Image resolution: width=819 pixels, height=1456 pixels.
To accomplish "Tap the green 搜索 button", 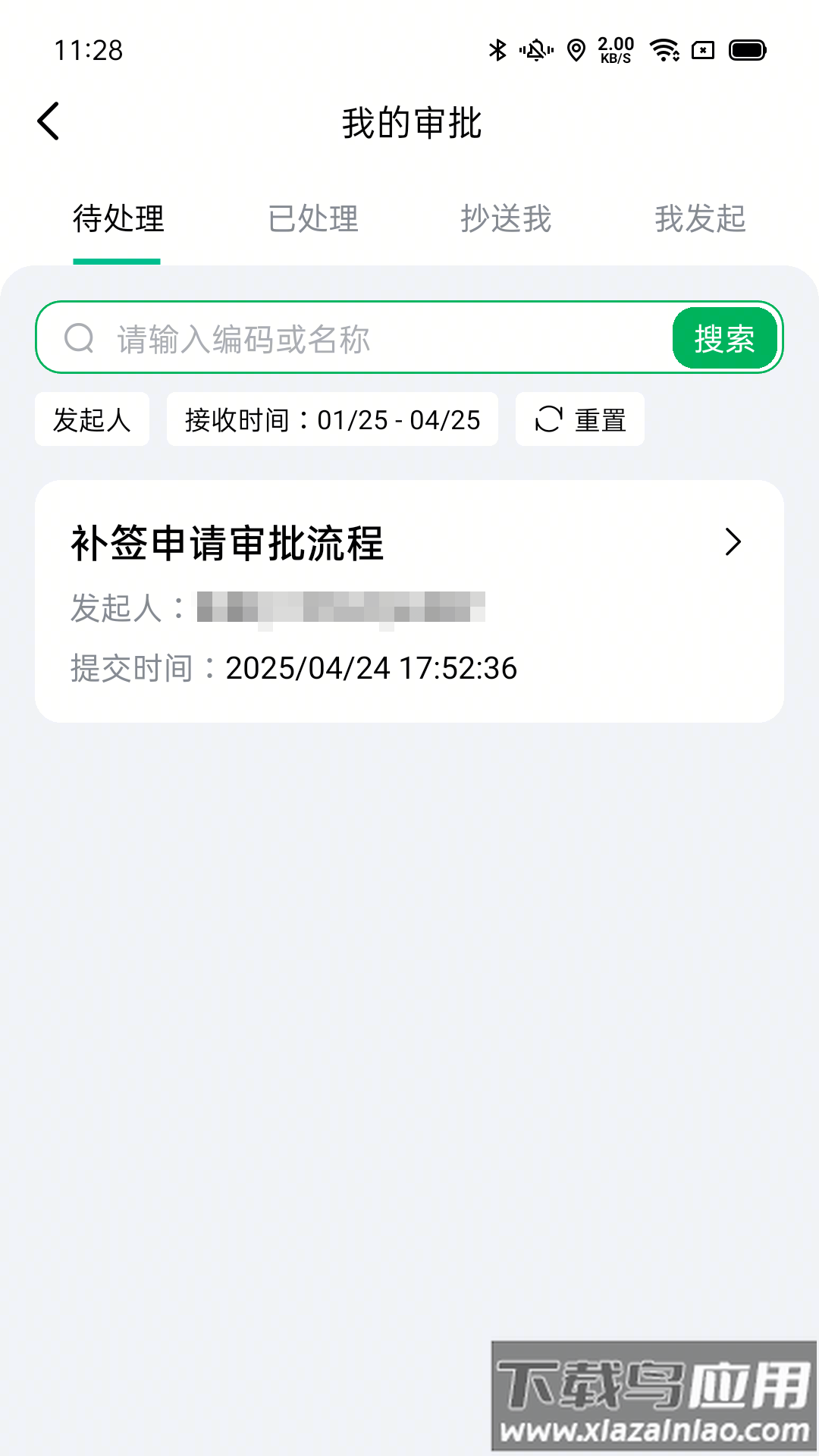I will (x=724, y=338).
